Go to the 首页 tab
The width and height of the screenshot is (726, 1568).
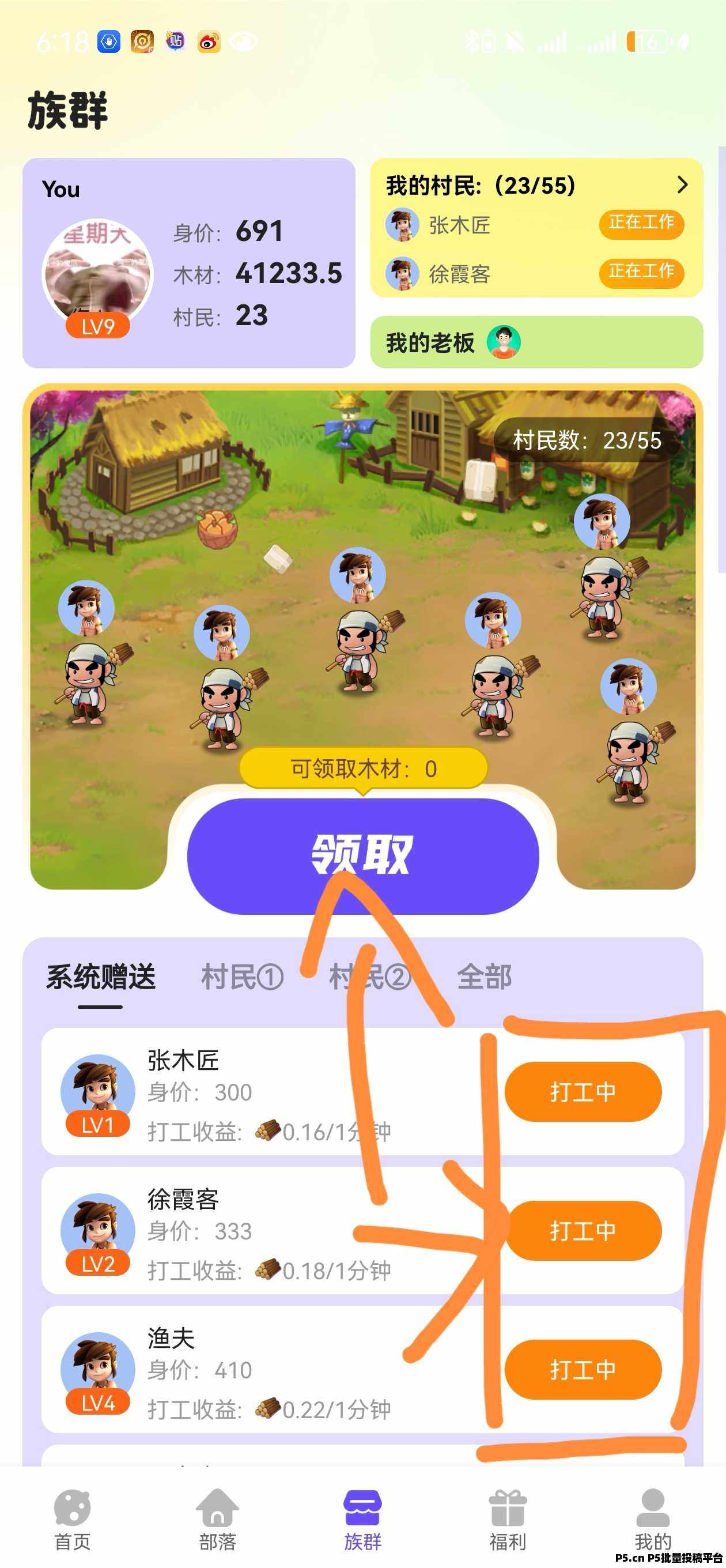73,1521
